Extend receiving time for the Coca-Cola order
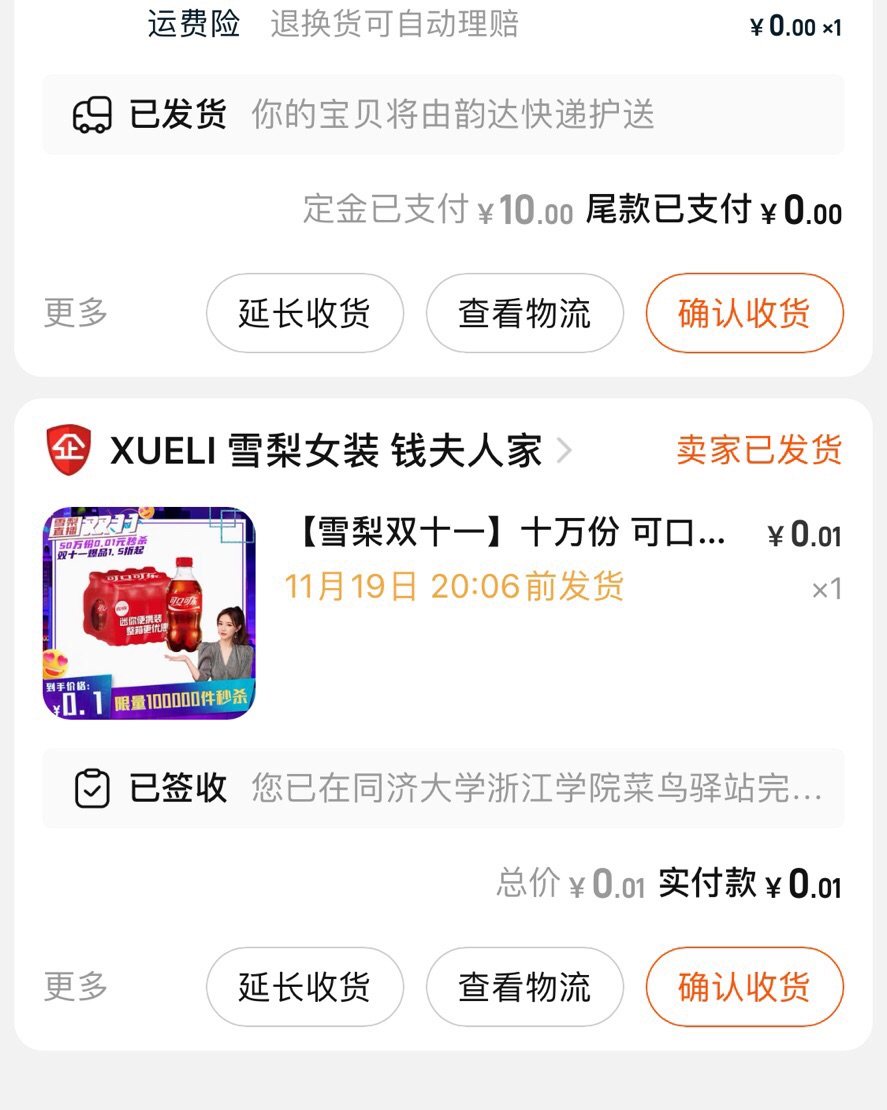 pyautogui.click(x=304, y=987)
